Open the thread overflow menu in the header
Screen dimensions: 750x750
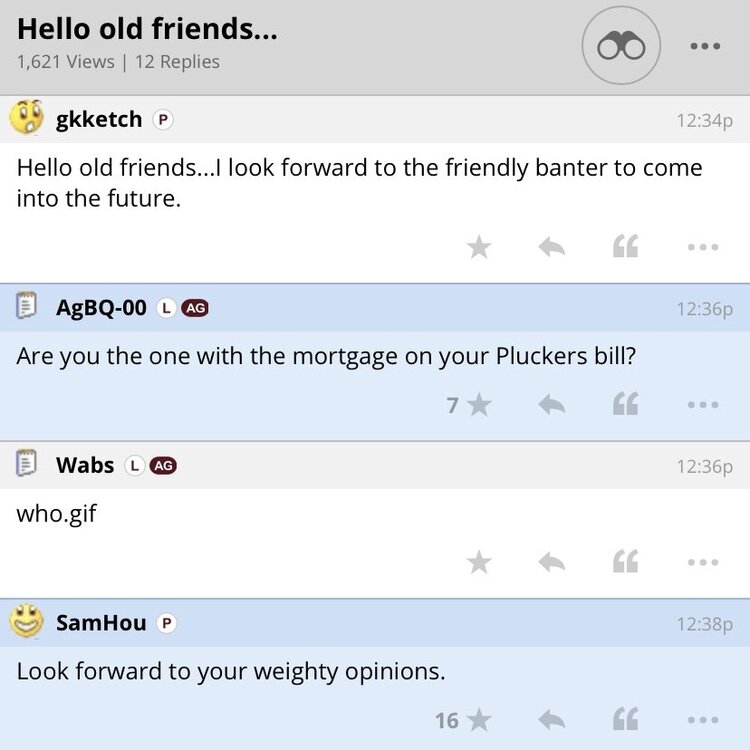tap(705, 46)
